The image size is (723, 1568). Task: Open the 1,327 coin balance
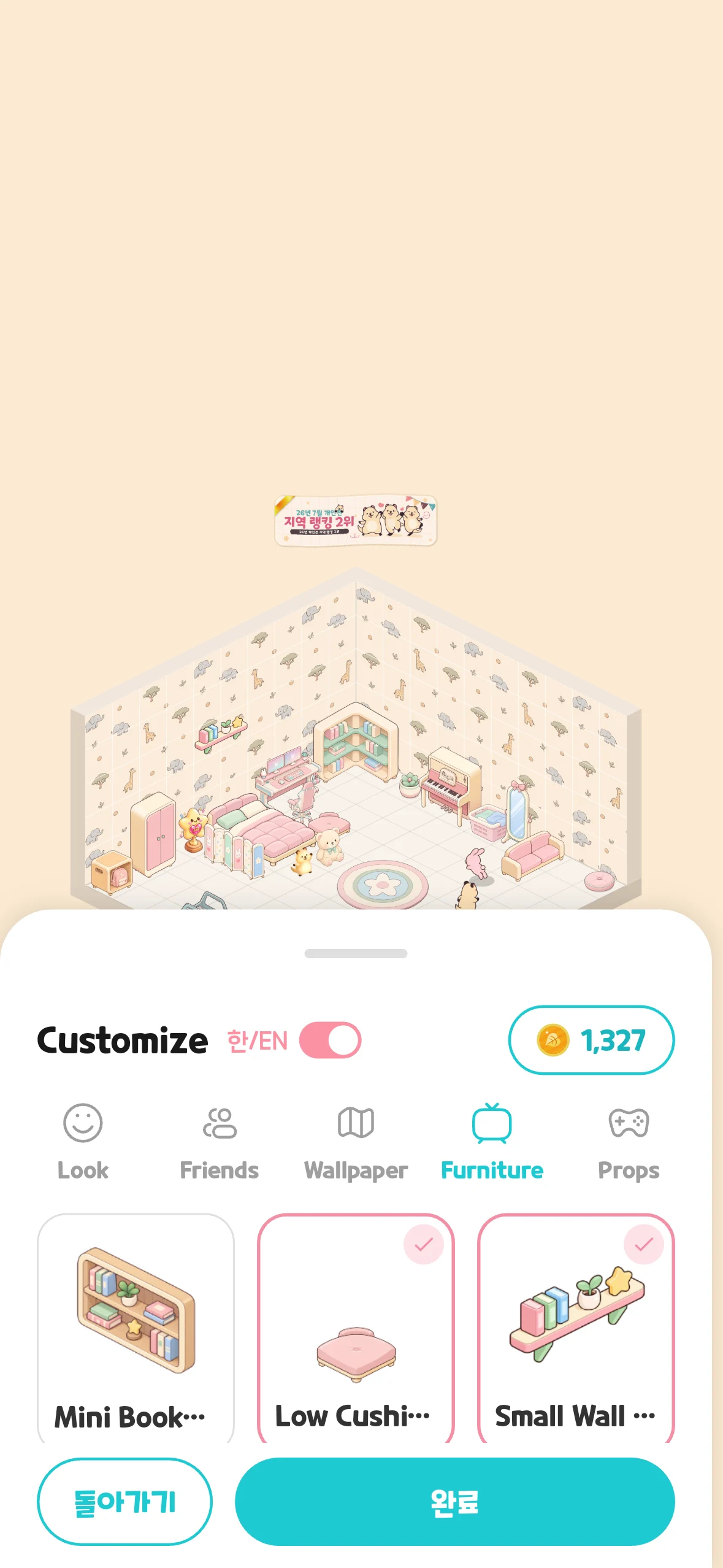[x=591, y=1040]
